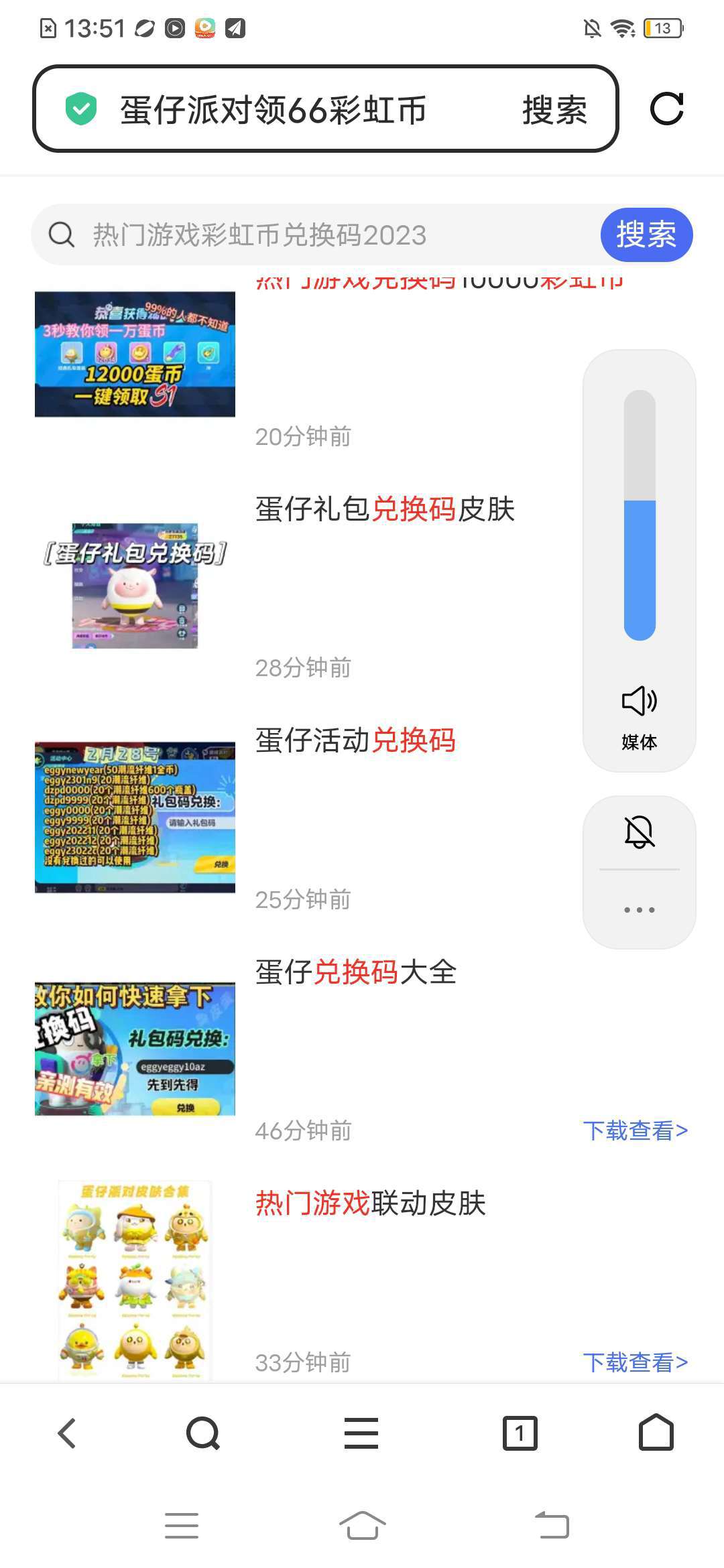The image size is (724, 1568).
Task: Toggle the silent mode bell in volume panel
Action: pyautogui.click(x=639, y=832)
